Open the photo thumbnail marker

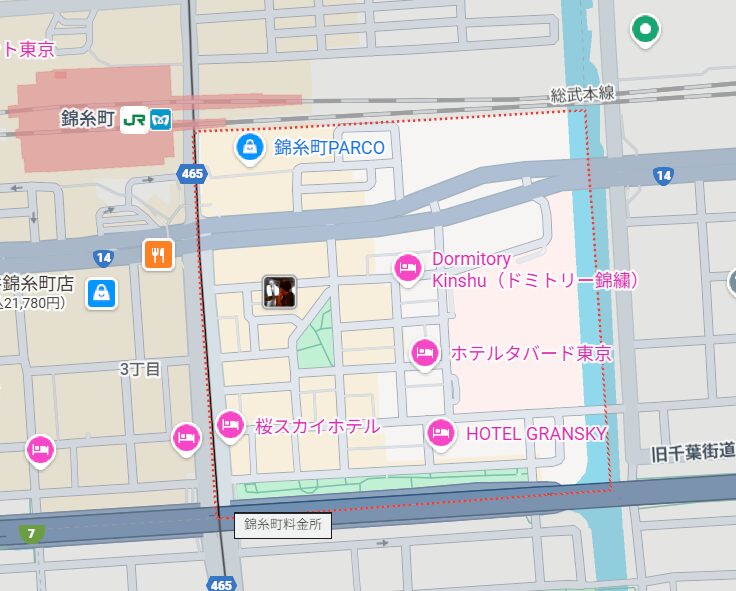point(279,291)
